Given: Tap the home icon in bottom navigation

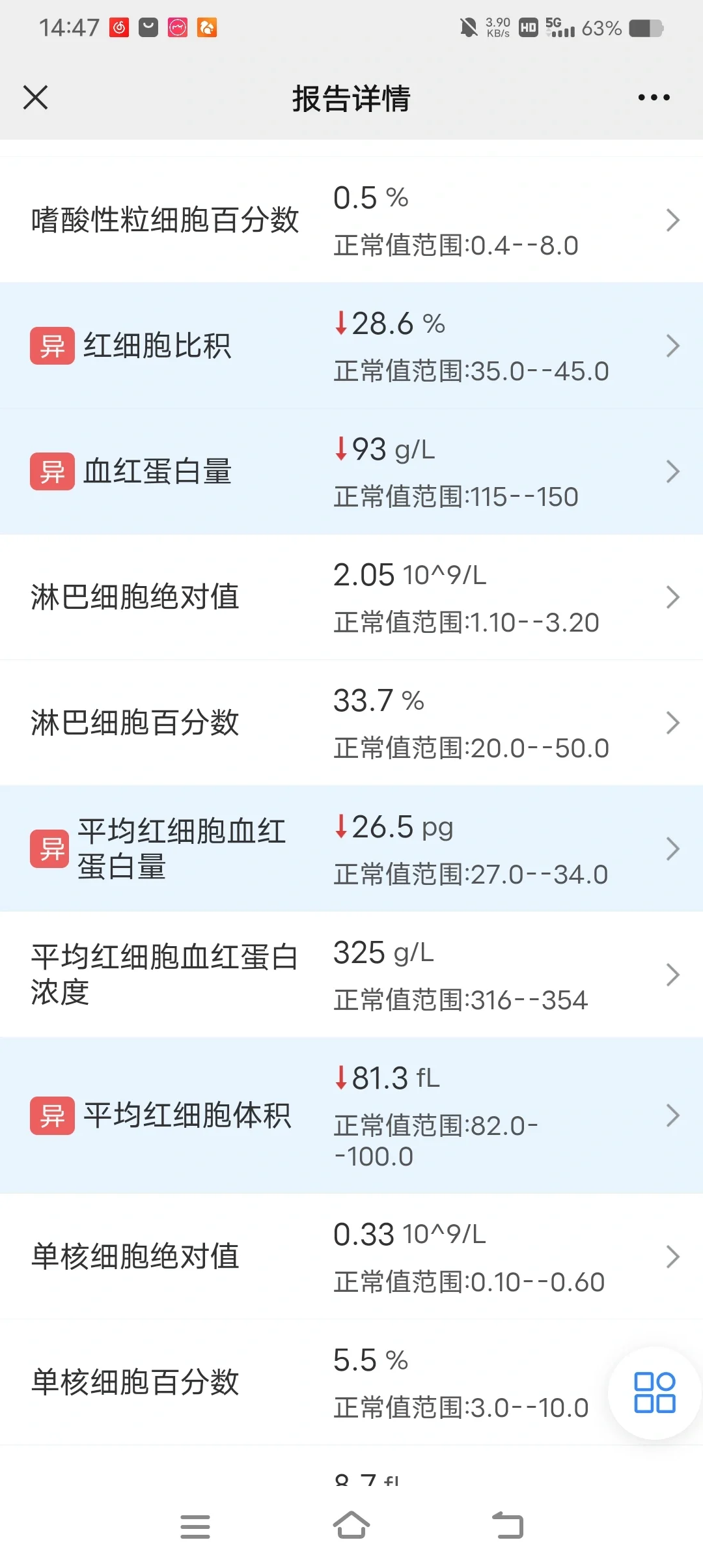Looking at the screenshot, I should pyautogui.click(x=351, y=1525).
